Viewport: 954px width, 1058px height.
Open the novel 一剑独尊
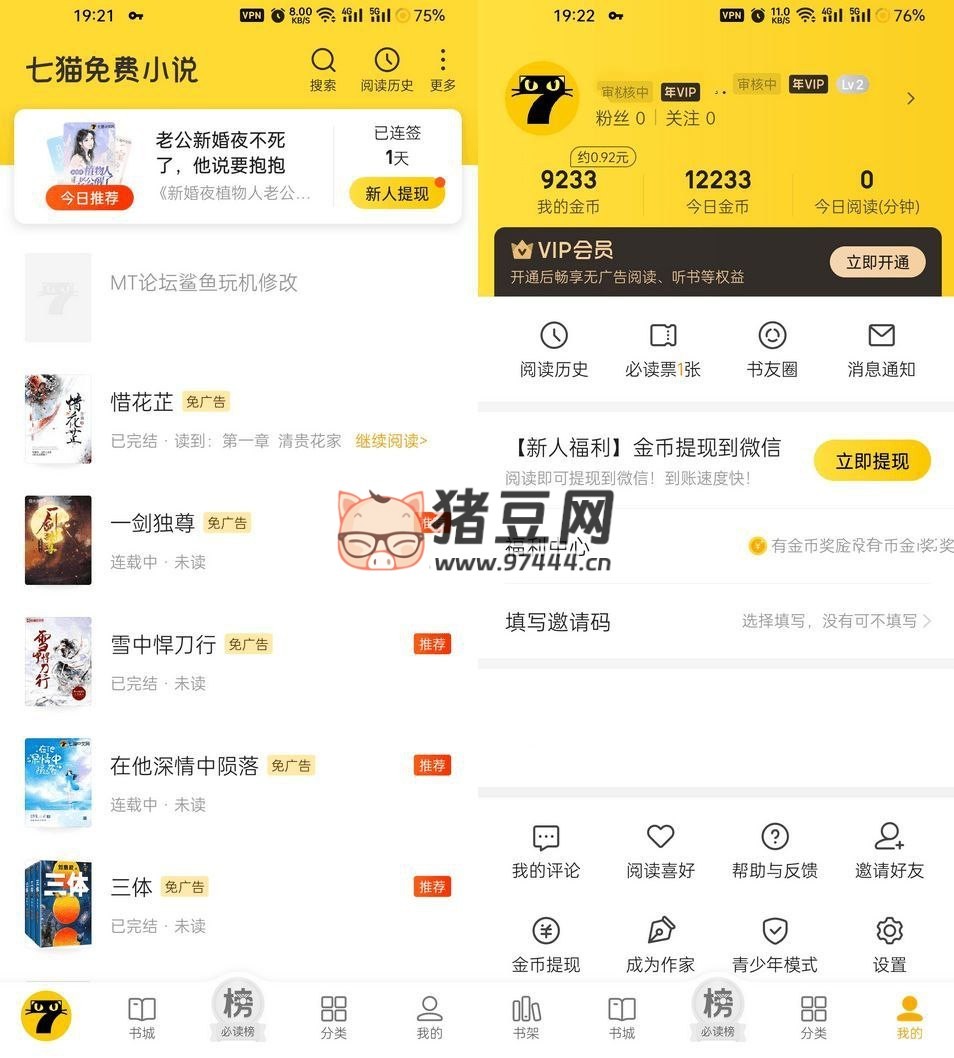[154, 523]
